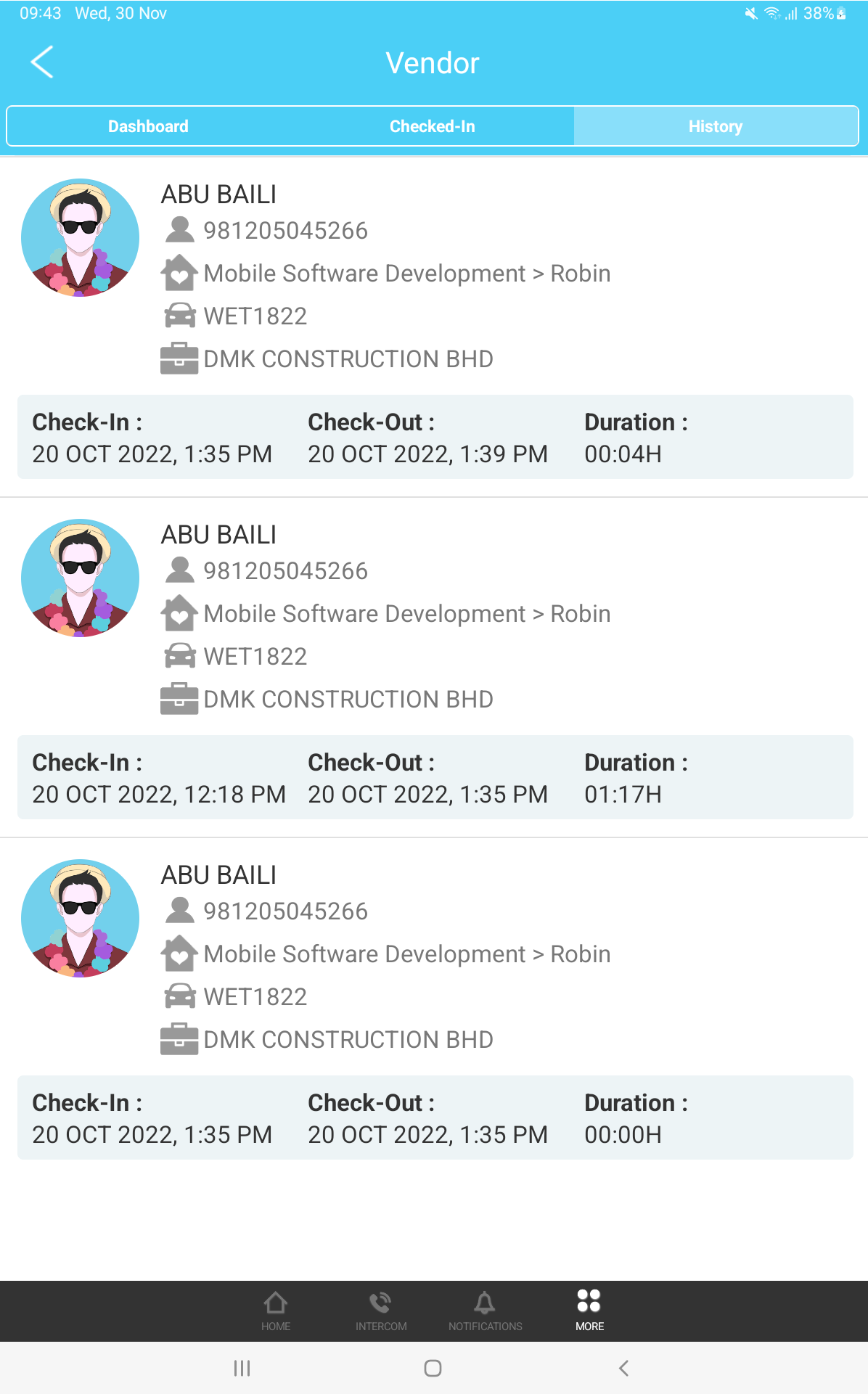Go back using the header arrow

42,62
